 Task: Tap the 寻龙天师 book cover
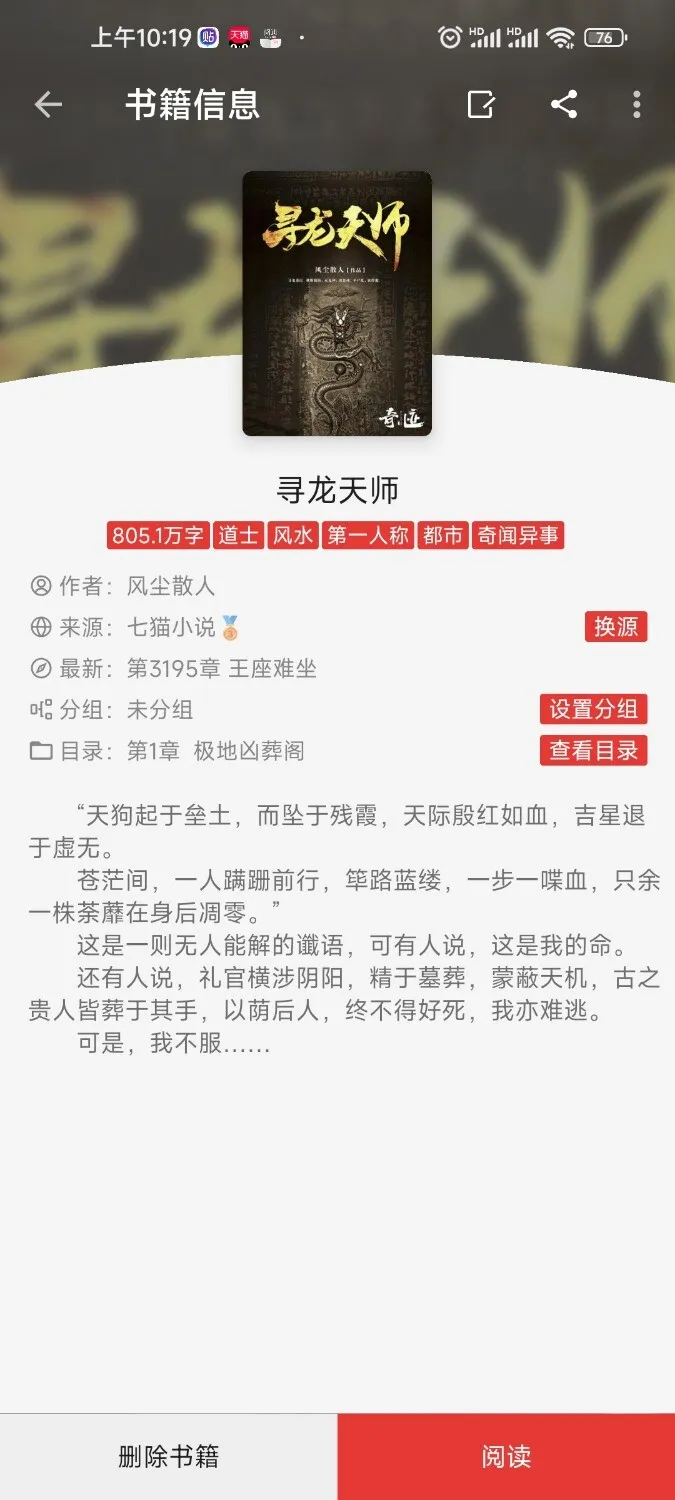click(337, 303)
